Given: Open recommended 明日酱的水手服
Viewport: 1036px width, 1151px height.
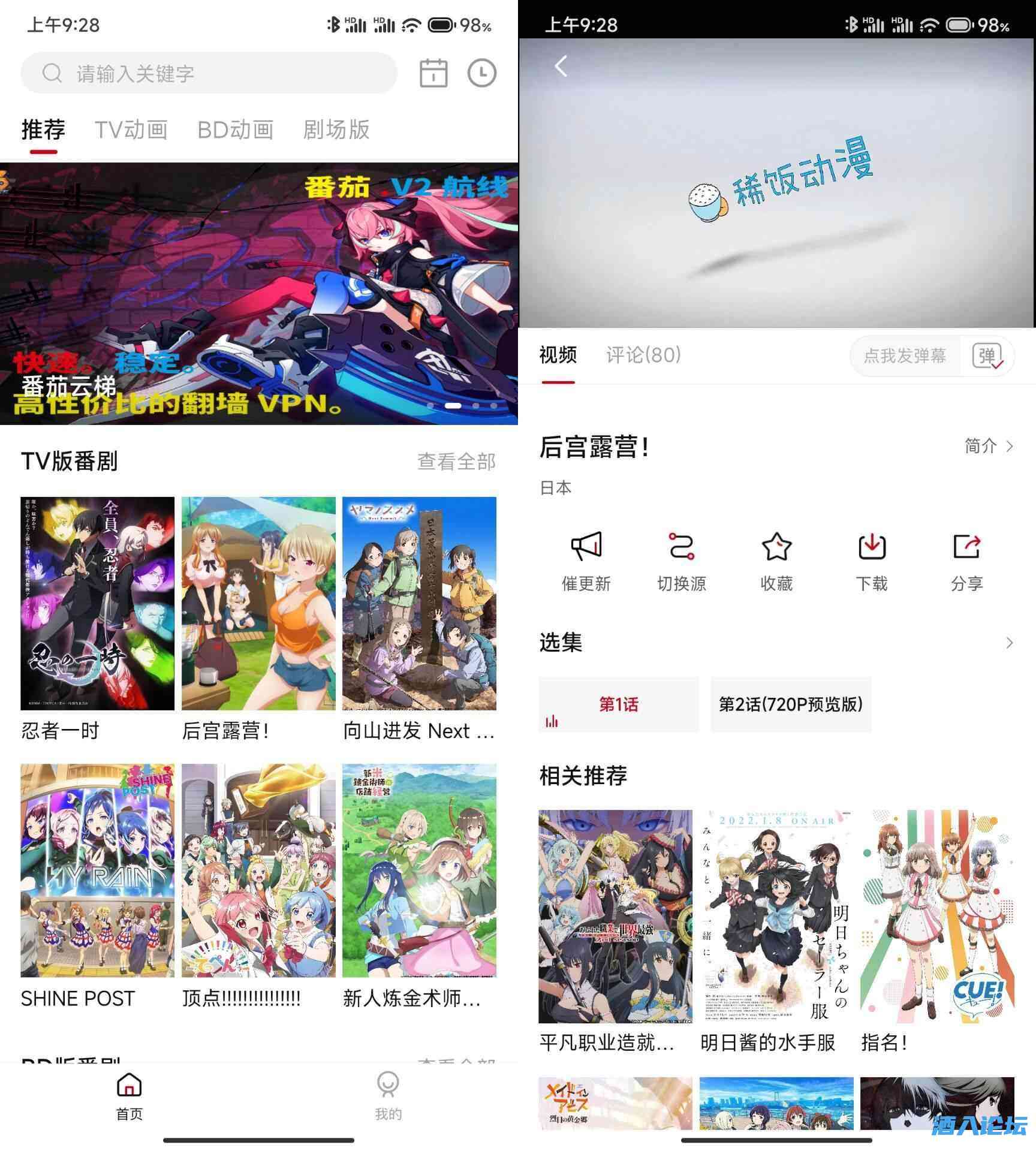Looking at the screenshot, I should [776, 917].
